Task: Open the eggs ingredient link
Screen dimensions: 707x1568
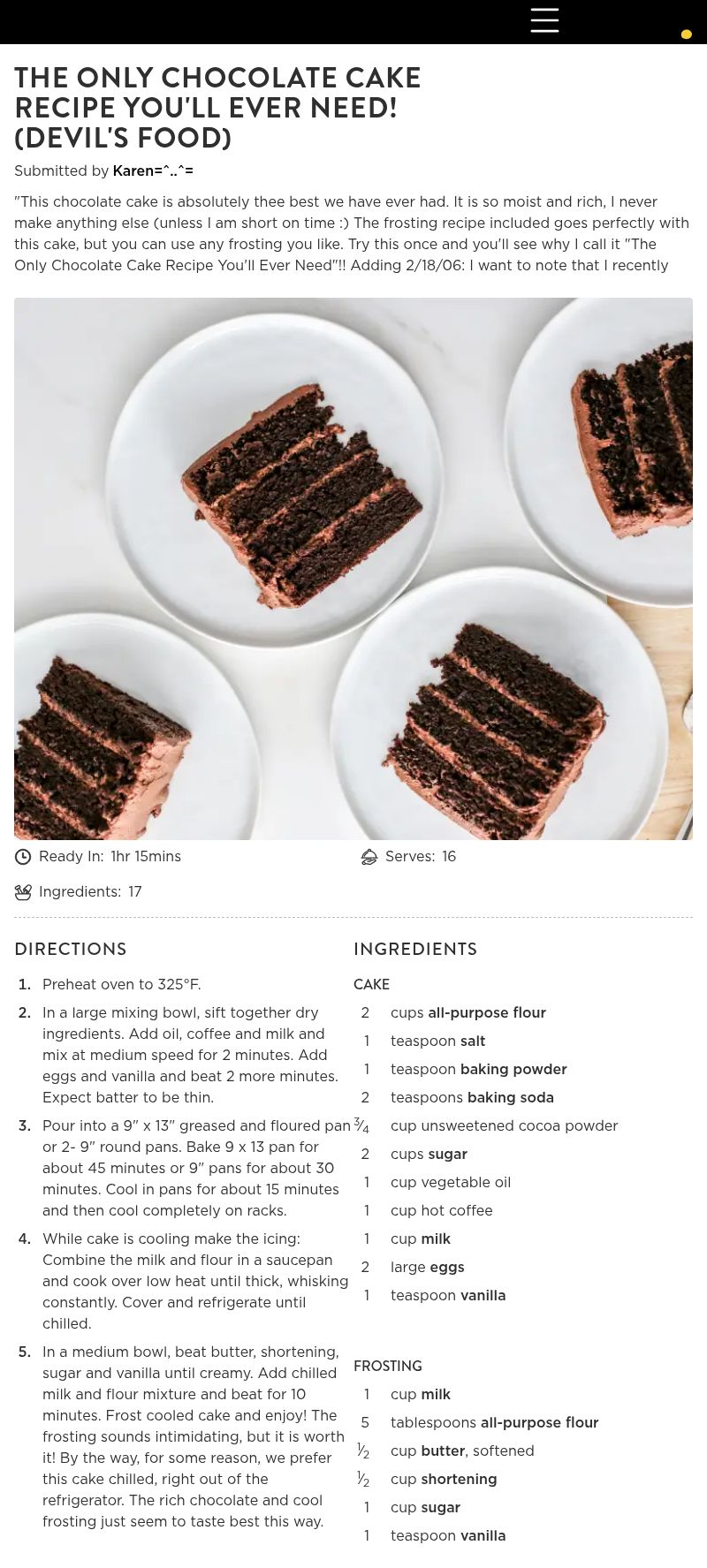Action: coord(446,1267)
